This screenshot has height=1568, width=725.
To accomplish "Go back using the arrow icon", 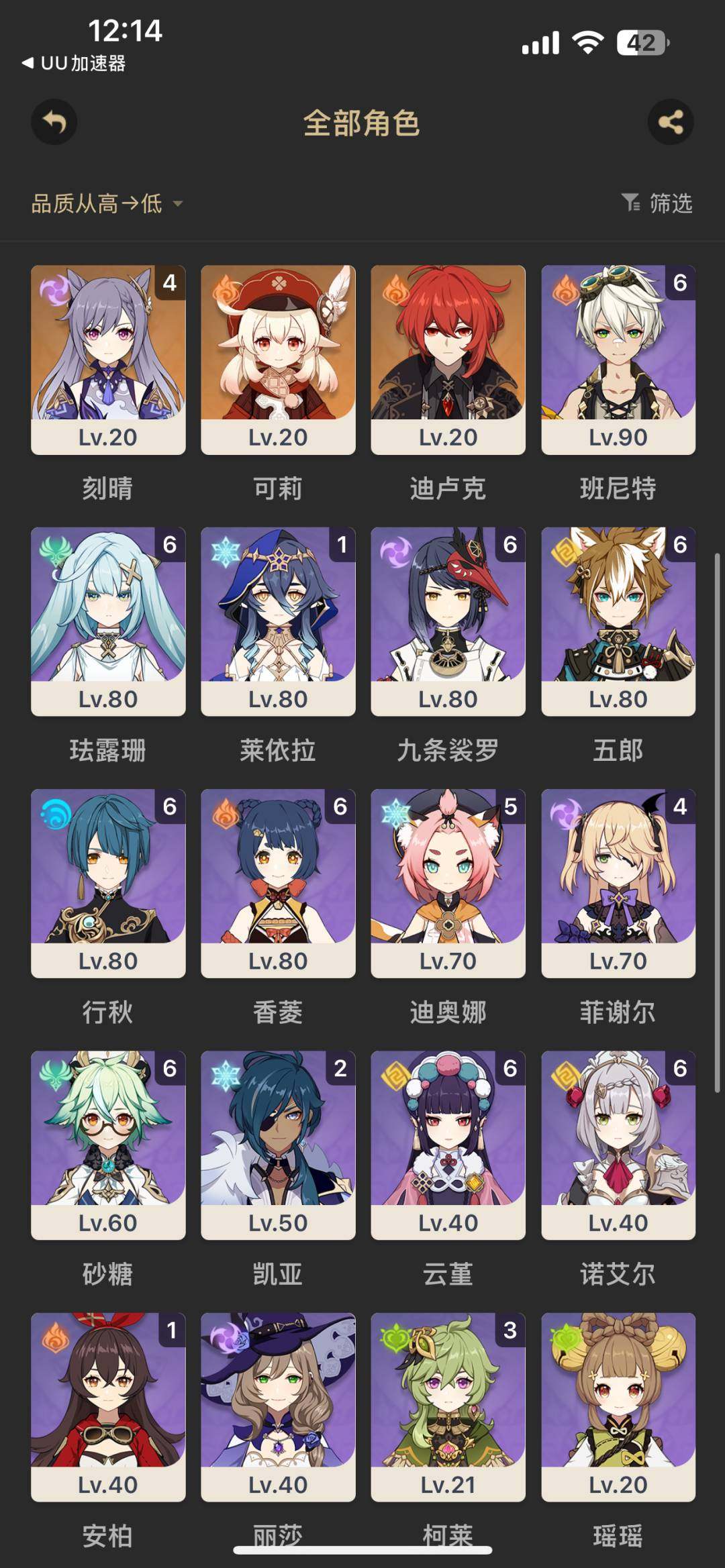I will coord(54,122).
